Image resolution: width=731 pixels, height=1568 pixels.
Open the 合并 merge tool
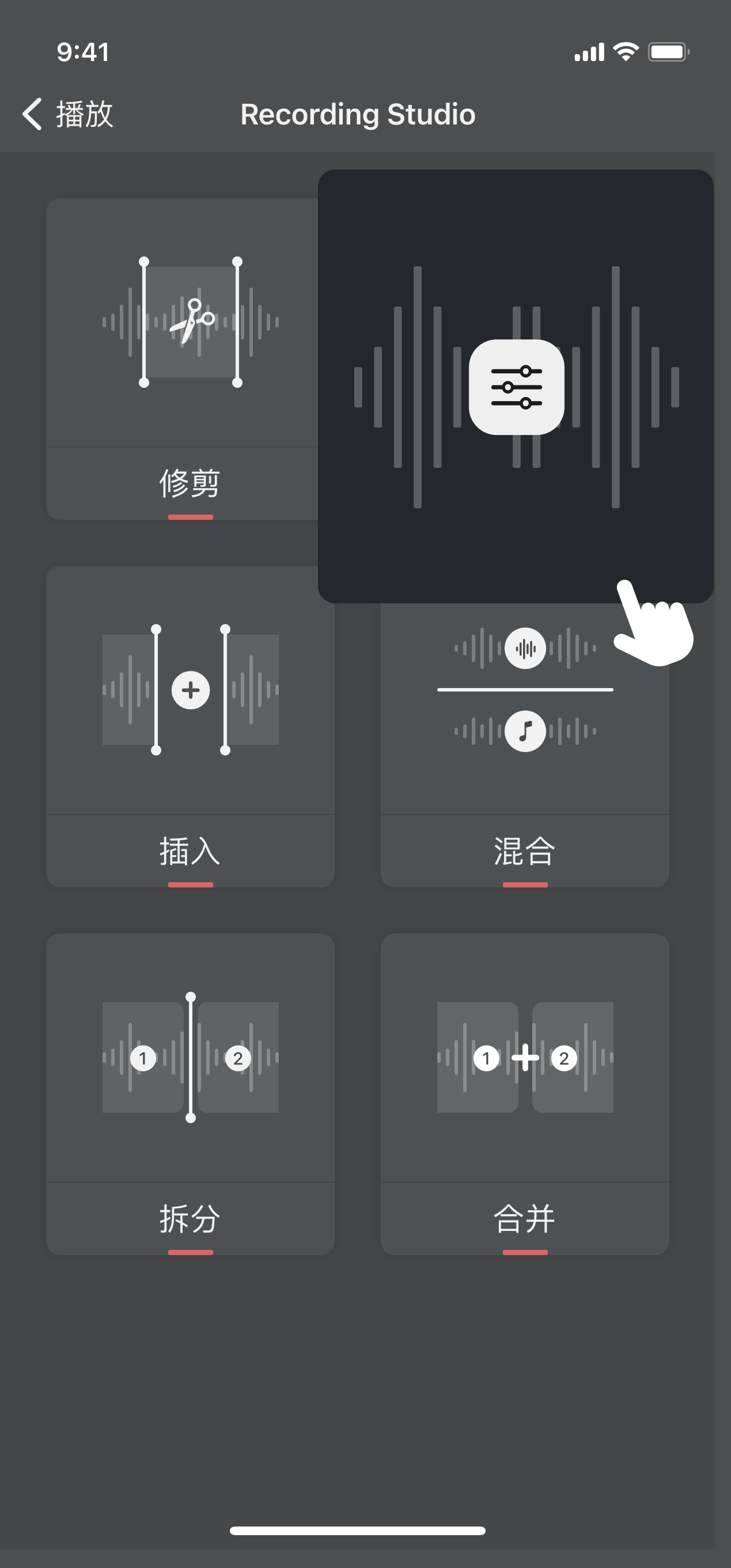(x=525, y=1093)
